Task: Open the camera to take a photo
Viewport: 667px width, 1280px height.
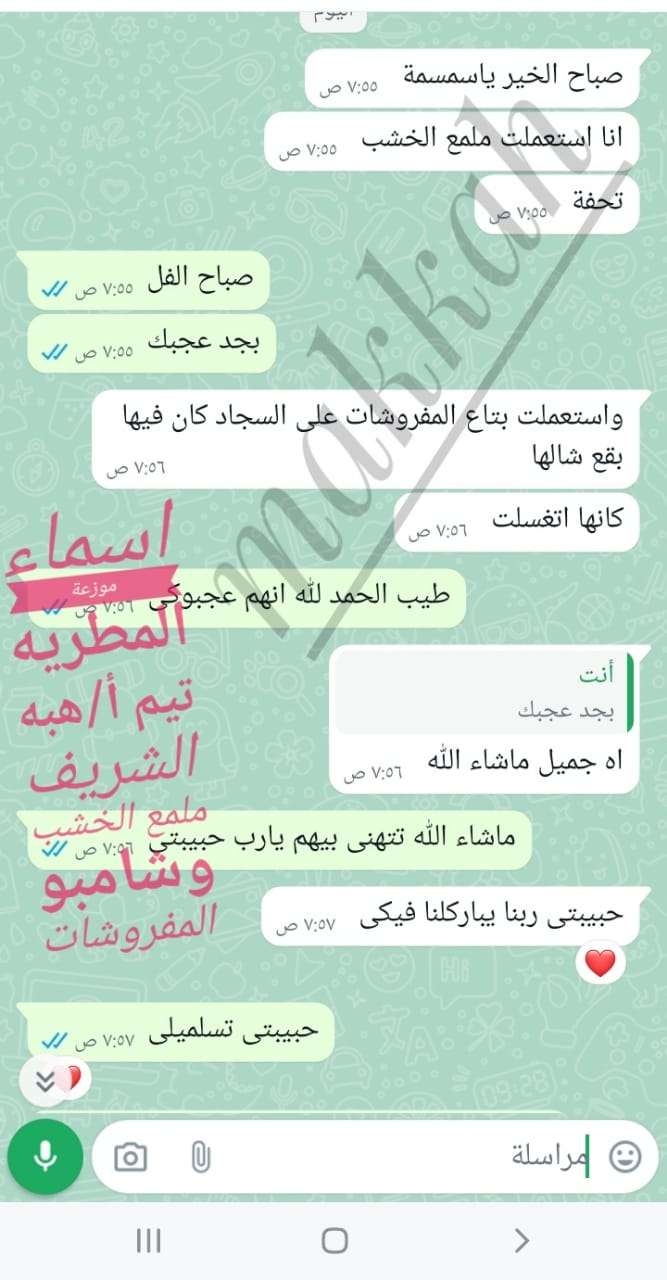Action: [x=130, y=1158]
